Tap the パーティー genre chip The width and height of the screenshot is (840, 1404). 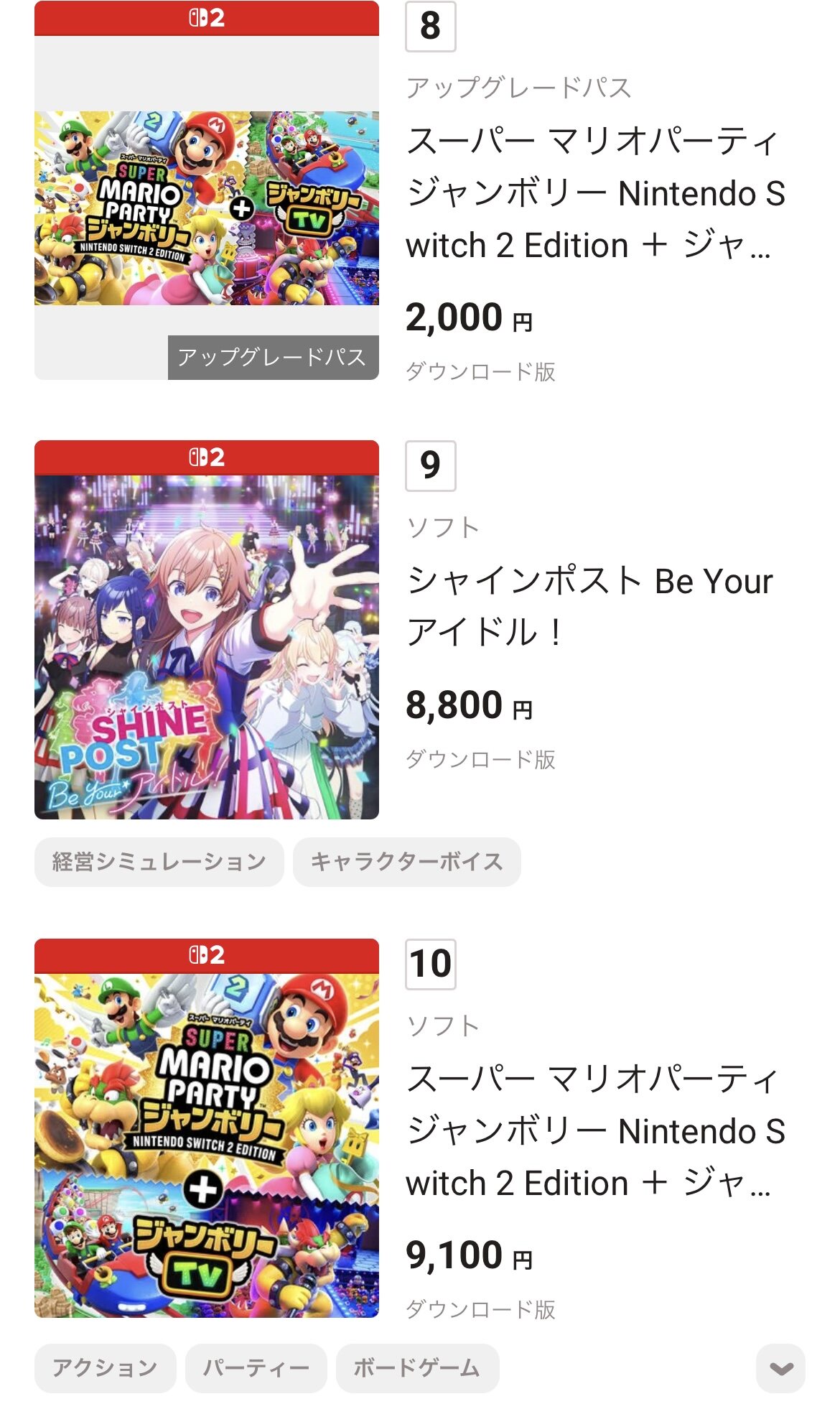click(x=256, y=1367)
